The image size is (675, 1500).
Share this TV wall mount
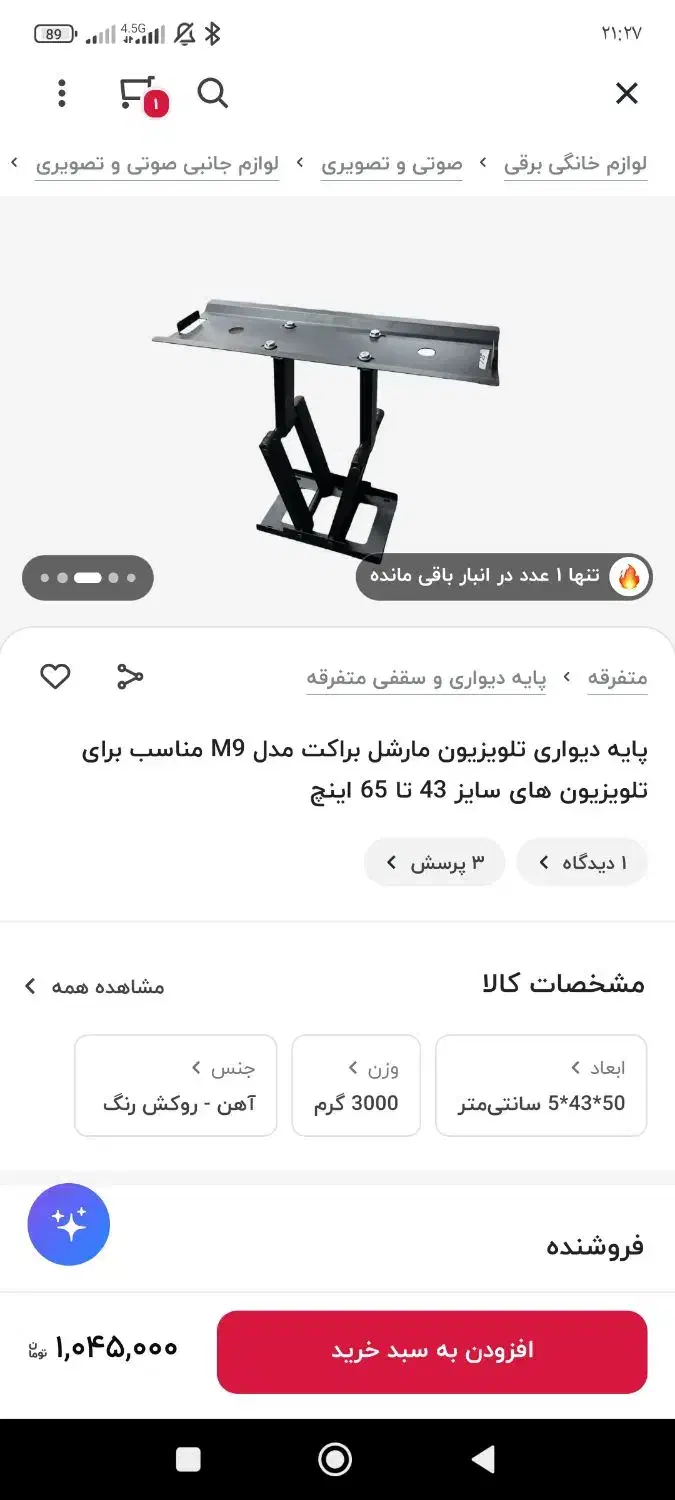pos(130,677)
